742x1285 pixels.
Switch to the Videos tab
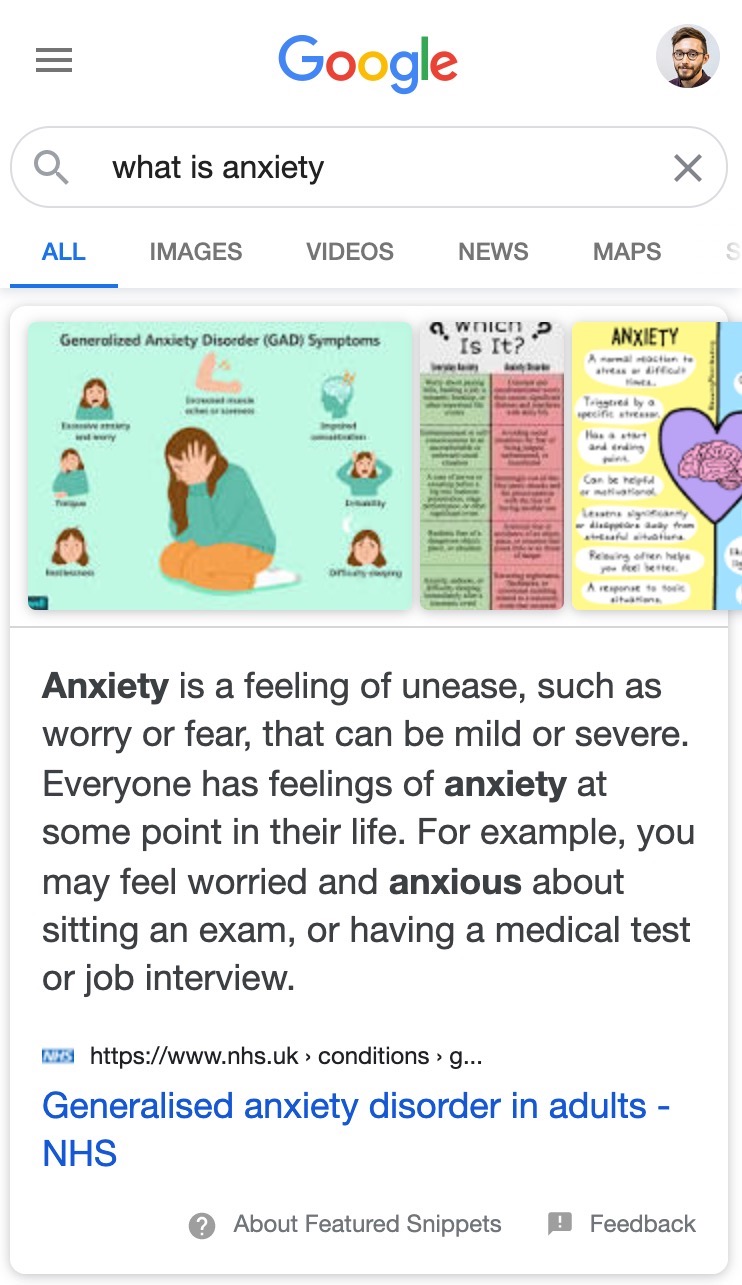[x=350, y=252]
